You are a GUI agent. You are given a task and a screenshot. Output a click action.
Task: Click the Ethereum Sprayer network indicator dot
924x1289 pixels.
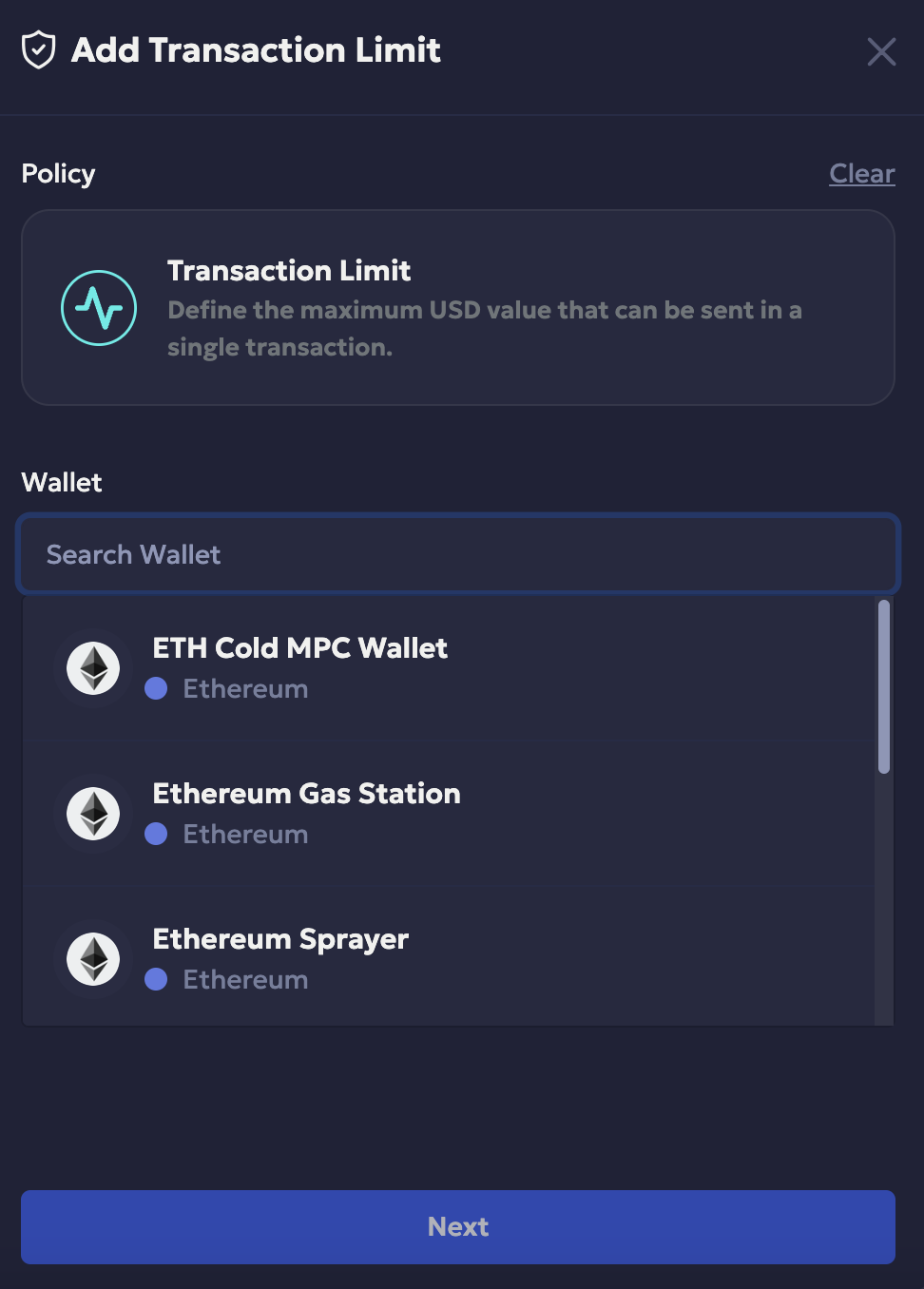coord(156,979)
